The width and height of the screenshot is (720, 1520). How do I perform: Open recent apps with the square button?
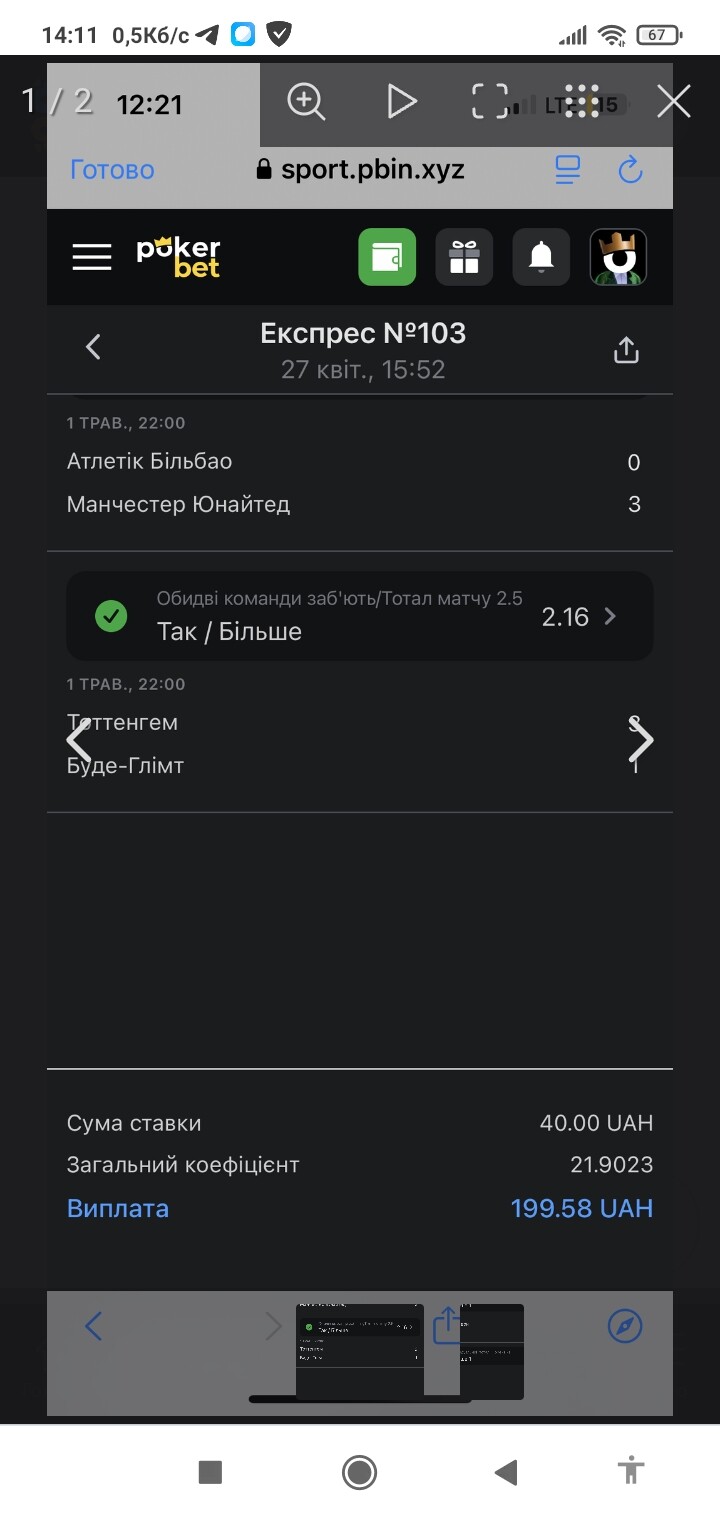(x=210, y=1472)
